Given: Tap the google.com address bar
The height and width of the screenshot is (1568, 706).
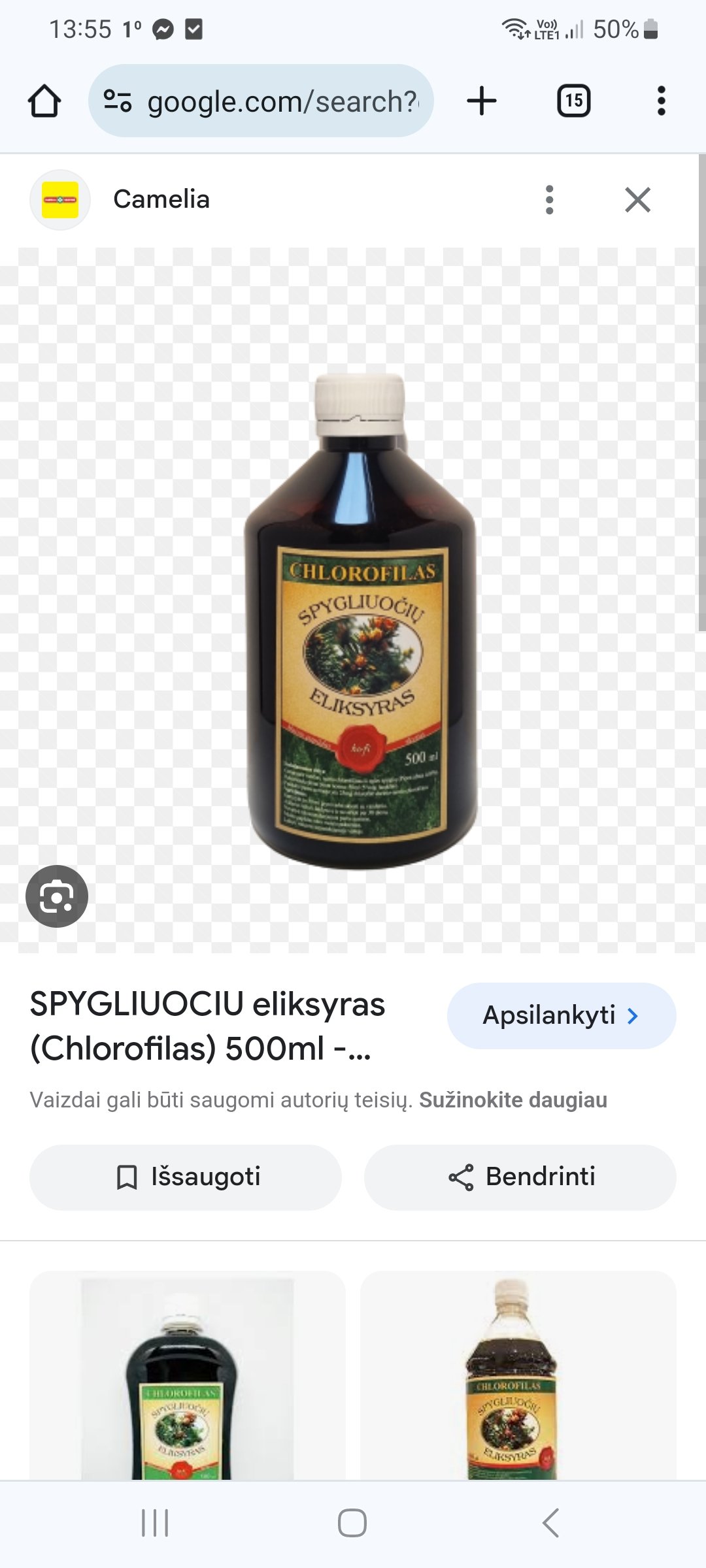Looking at the screenshot, I should click(261, 101).
